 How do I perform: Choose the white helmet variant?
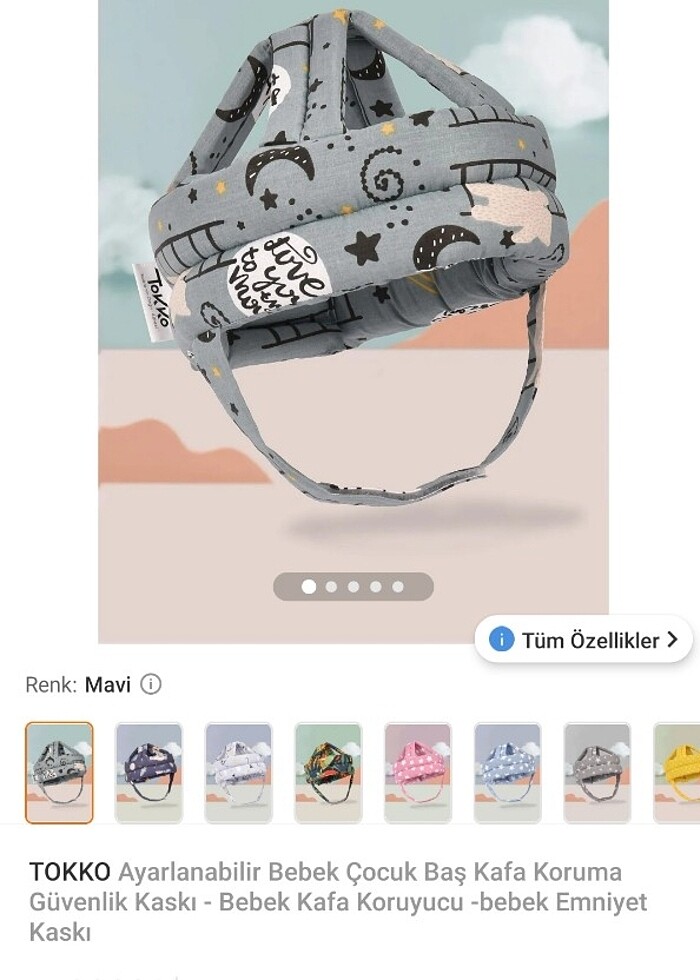(x=238, y=772)
